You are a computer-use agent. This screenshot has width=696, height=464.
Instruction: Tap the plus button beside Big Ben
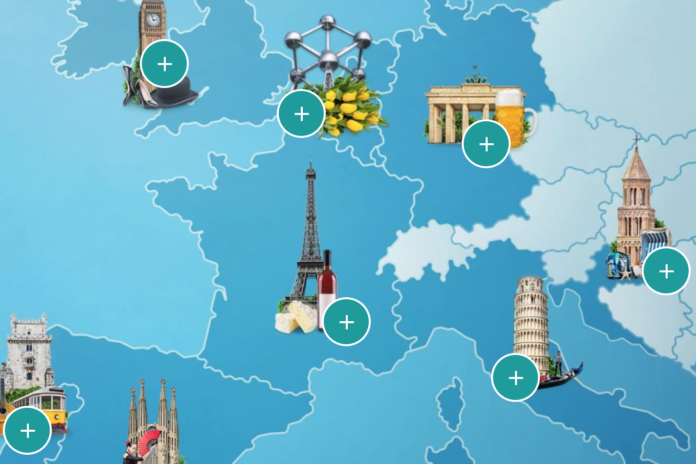click(x=164, y=64)
